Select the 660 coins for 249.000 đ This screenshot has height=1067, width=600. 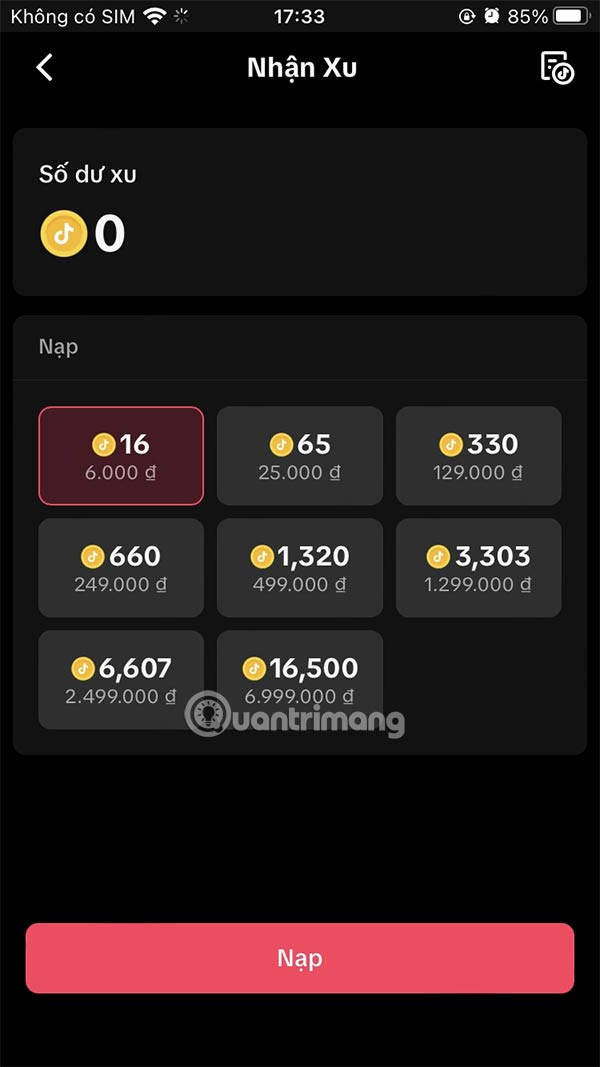click(121, 568)
